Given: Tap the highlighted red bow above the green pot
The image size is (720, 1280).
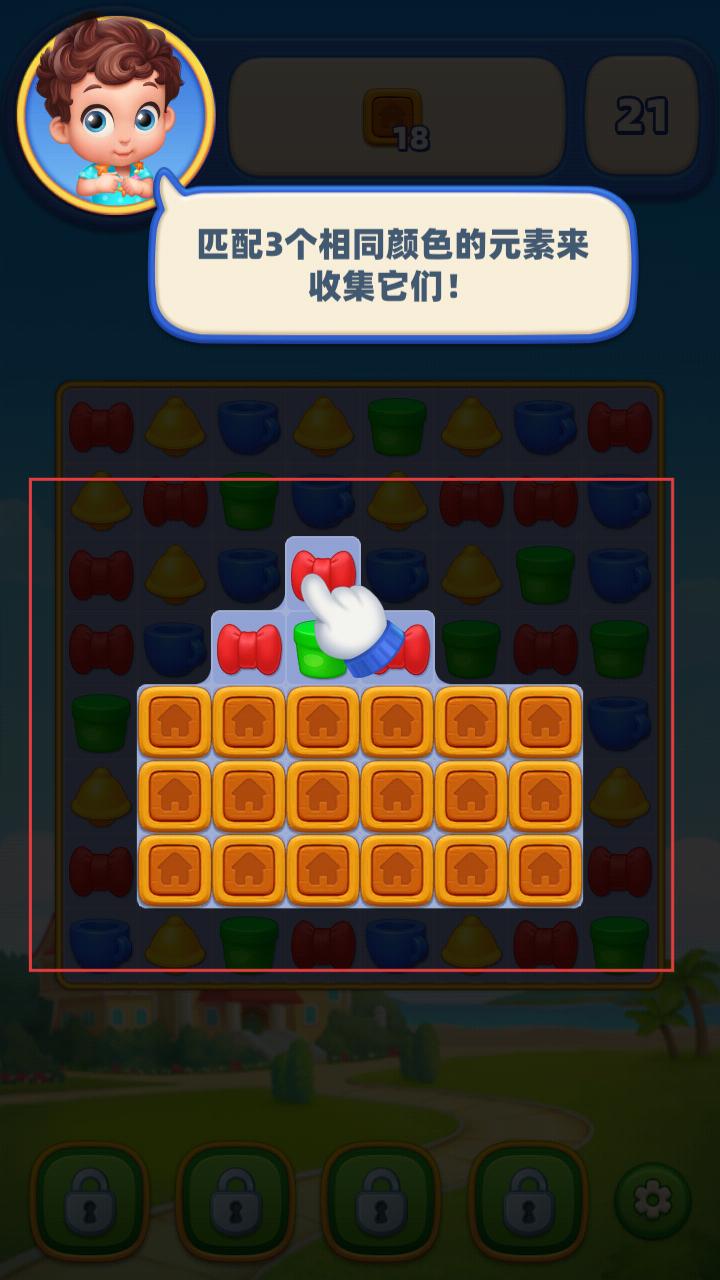Looking at the screenshot, I should point(320,572).
